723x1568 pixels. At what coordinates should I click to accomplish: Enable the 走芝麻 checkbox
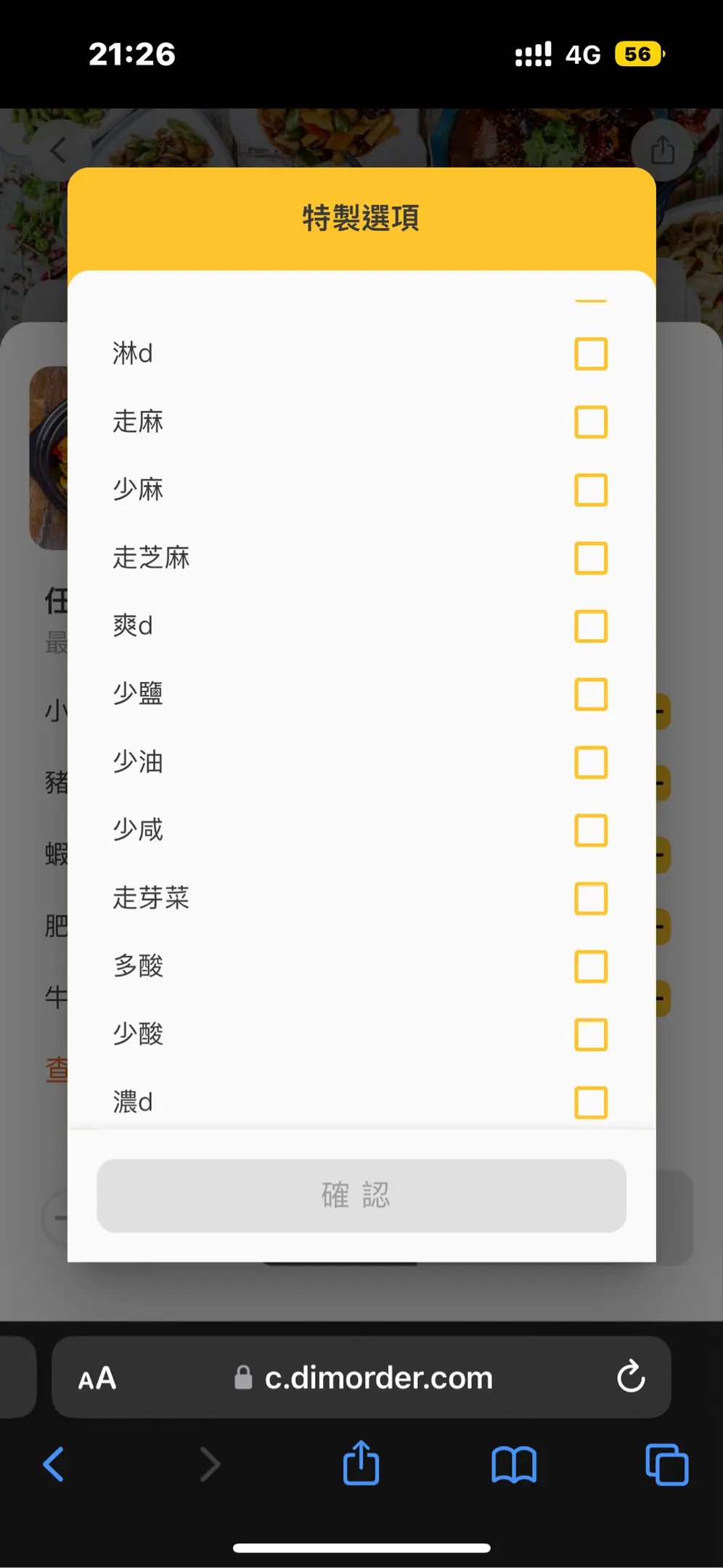[x=590, y=558]
